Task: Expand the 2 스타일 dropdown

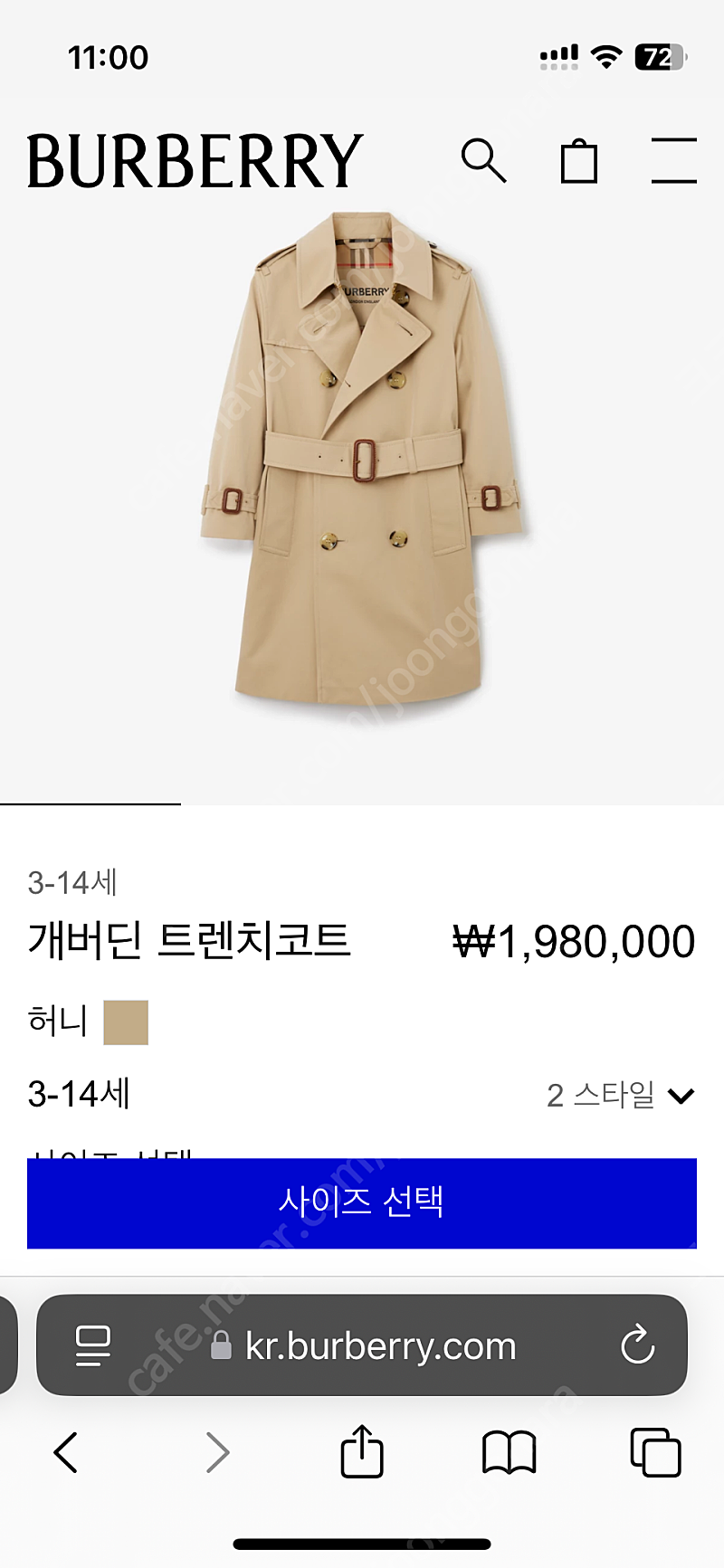Action: (621, 1096)
